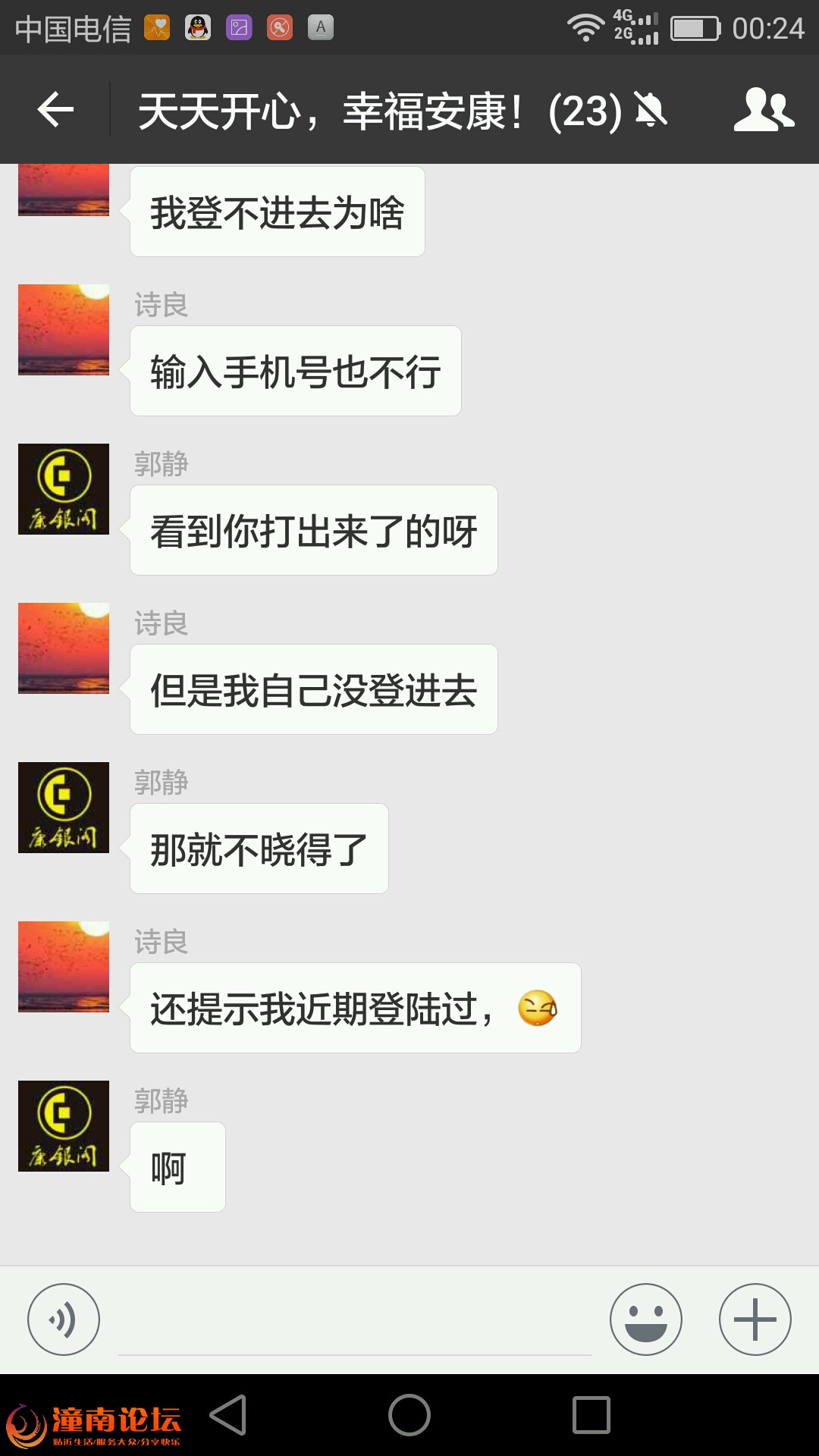Screen dimensions: 819x1456
Task: Open 郭静's avatar beside the 啊 message
Action: click(x=64, y=1126)
